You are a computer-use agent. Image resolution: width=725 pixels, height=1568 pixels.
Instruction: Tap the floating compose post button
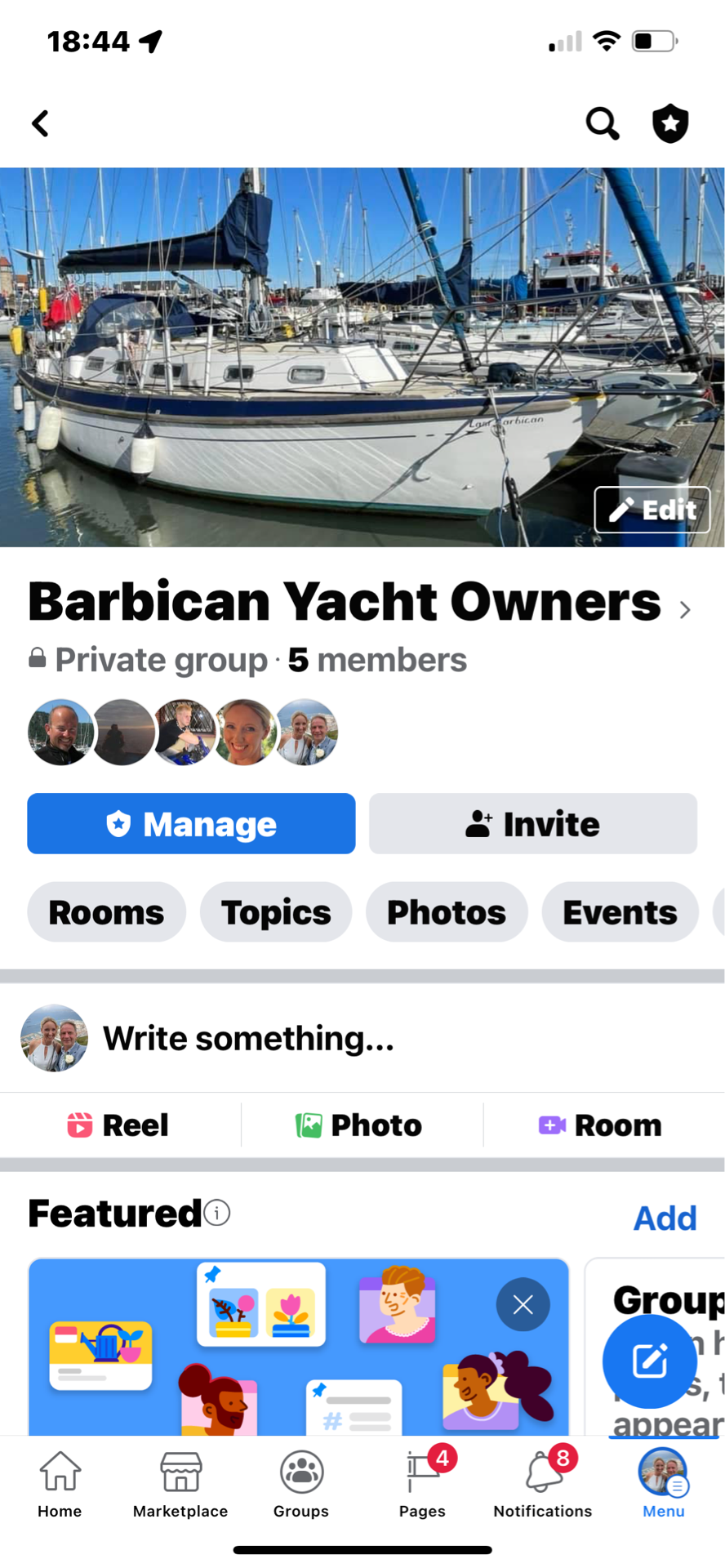coord(650,1361)
